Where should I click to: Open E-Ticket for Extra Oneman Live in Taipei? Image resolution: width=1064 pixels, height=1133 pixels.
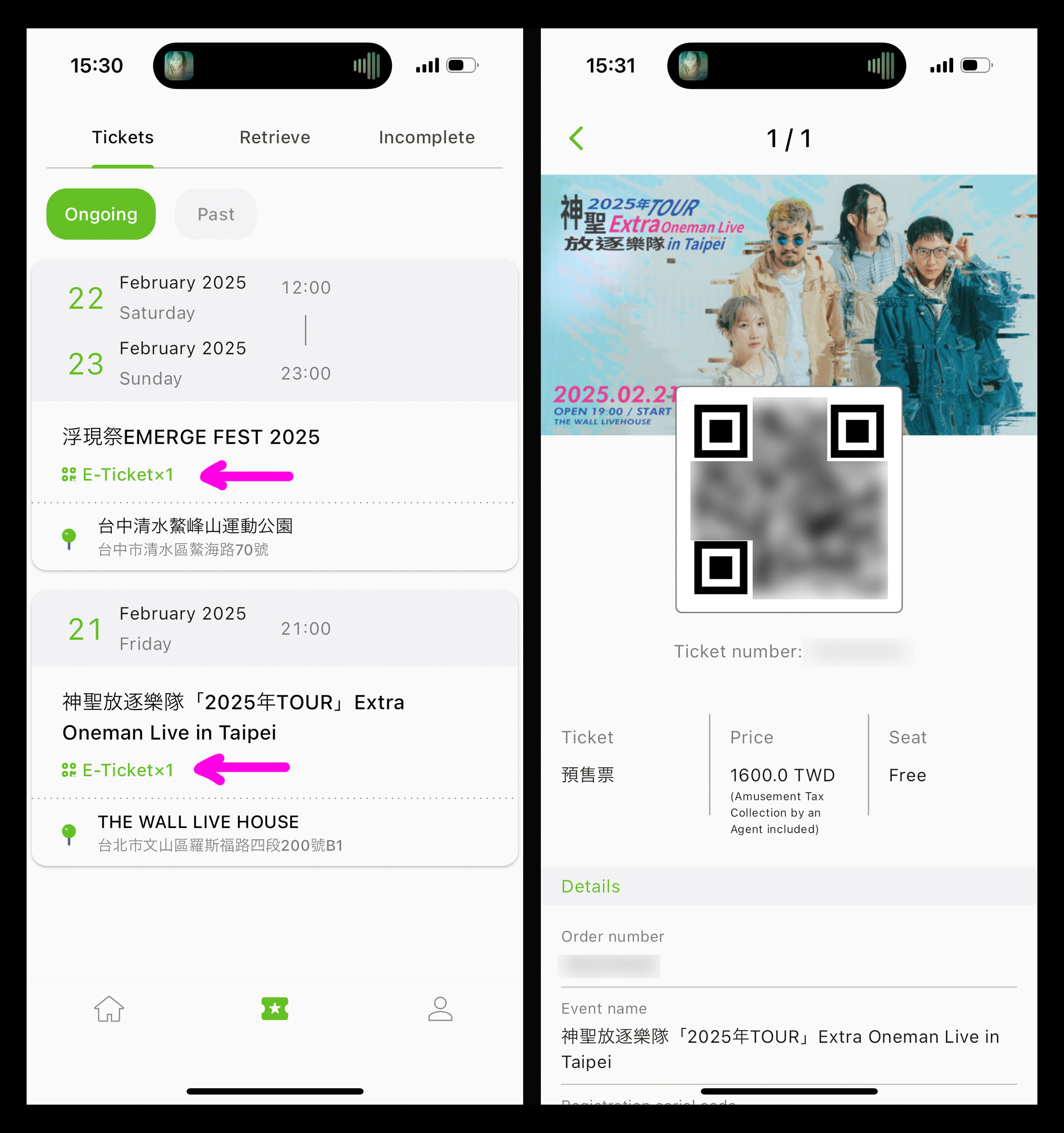point(118,770)
